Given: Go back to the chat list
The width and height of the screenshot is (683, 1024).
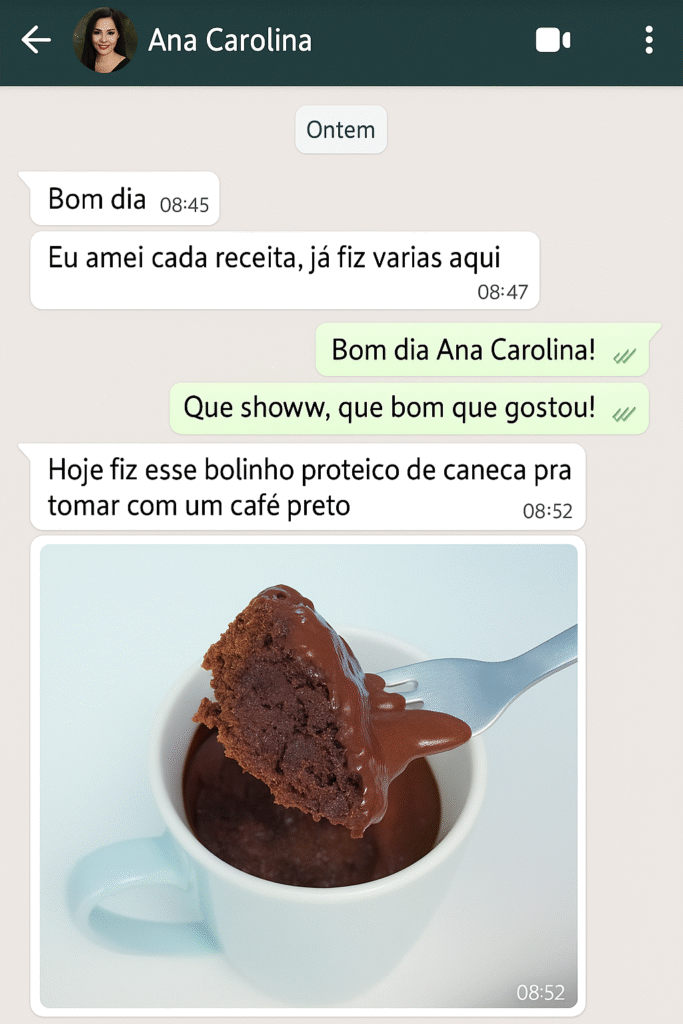Looking at the screenshot, I should pos(36,40).
